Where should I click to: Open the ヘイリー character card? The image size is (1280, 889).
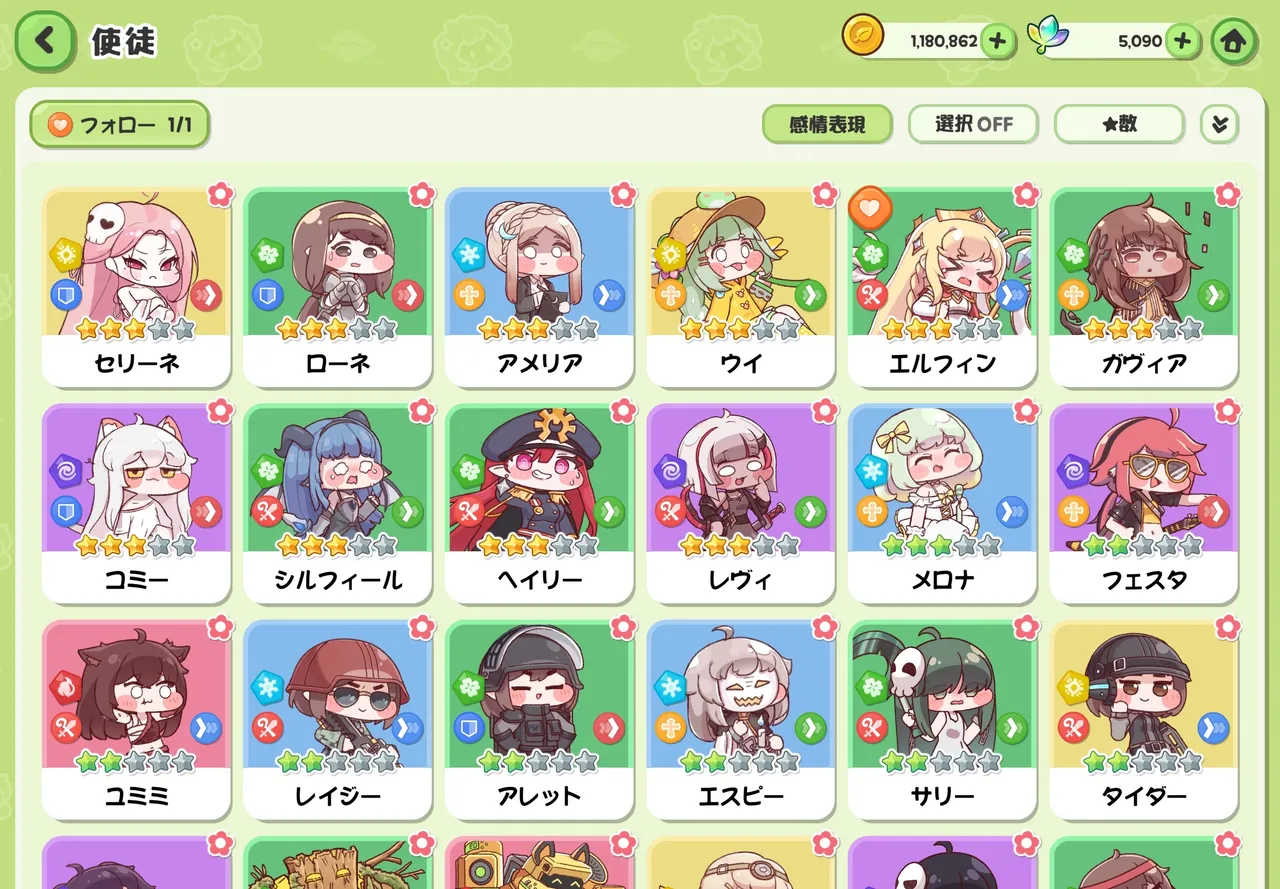539,504
